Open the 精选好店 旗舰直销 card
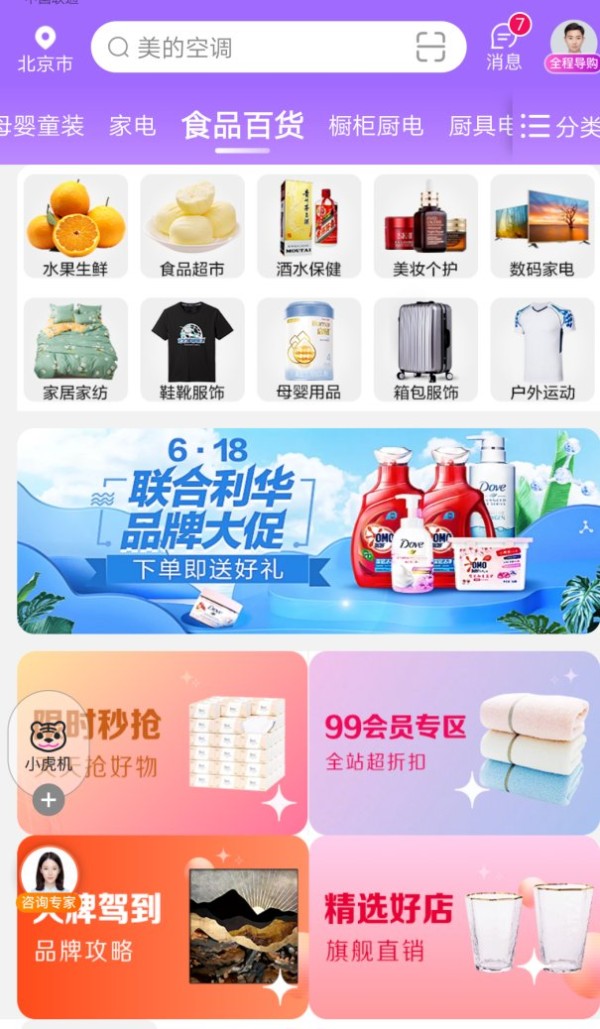 pyautogui.click(x=454, y=926)
